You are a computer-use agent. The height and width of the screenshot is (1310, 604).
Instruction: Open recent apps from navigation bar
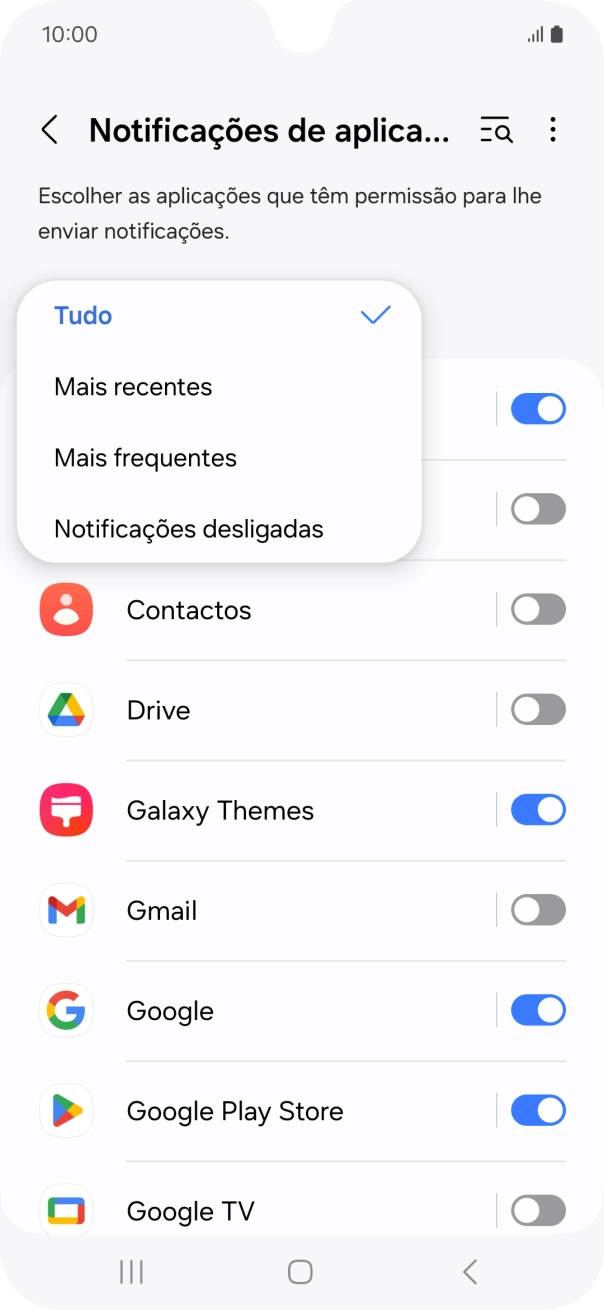click(x=131, y=1272)
